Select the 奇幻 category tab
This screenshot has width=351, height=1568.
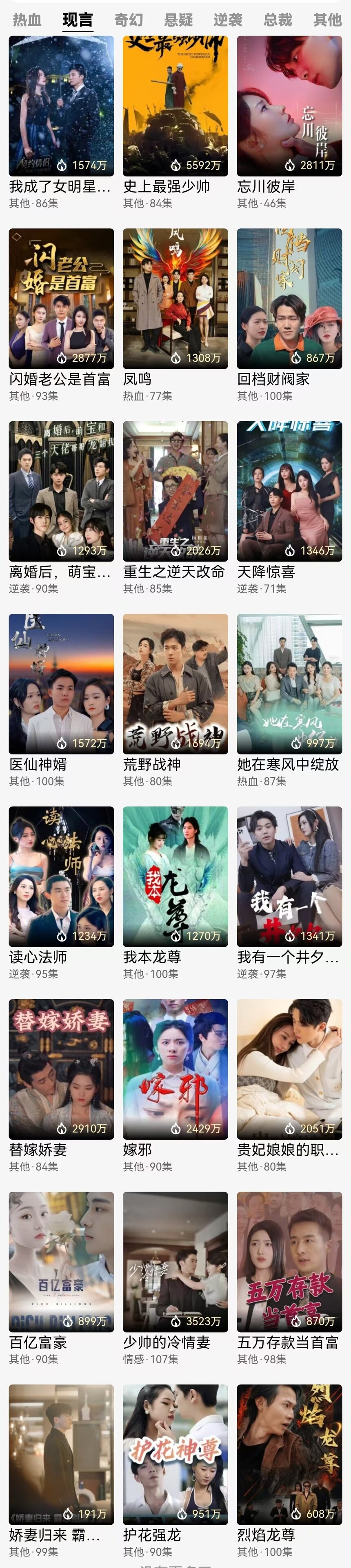[128, 20]
